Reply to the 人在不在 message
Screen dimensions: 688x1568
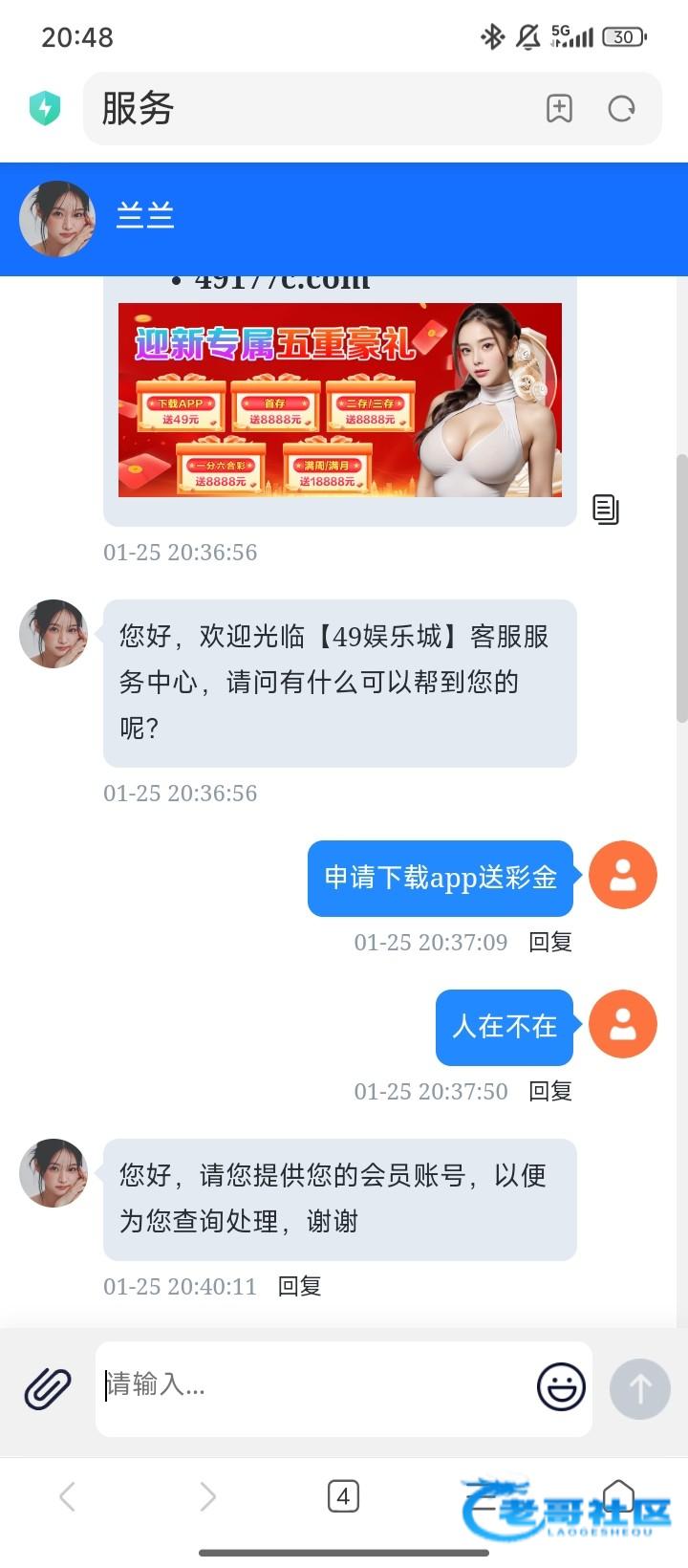coord(550,1091)
